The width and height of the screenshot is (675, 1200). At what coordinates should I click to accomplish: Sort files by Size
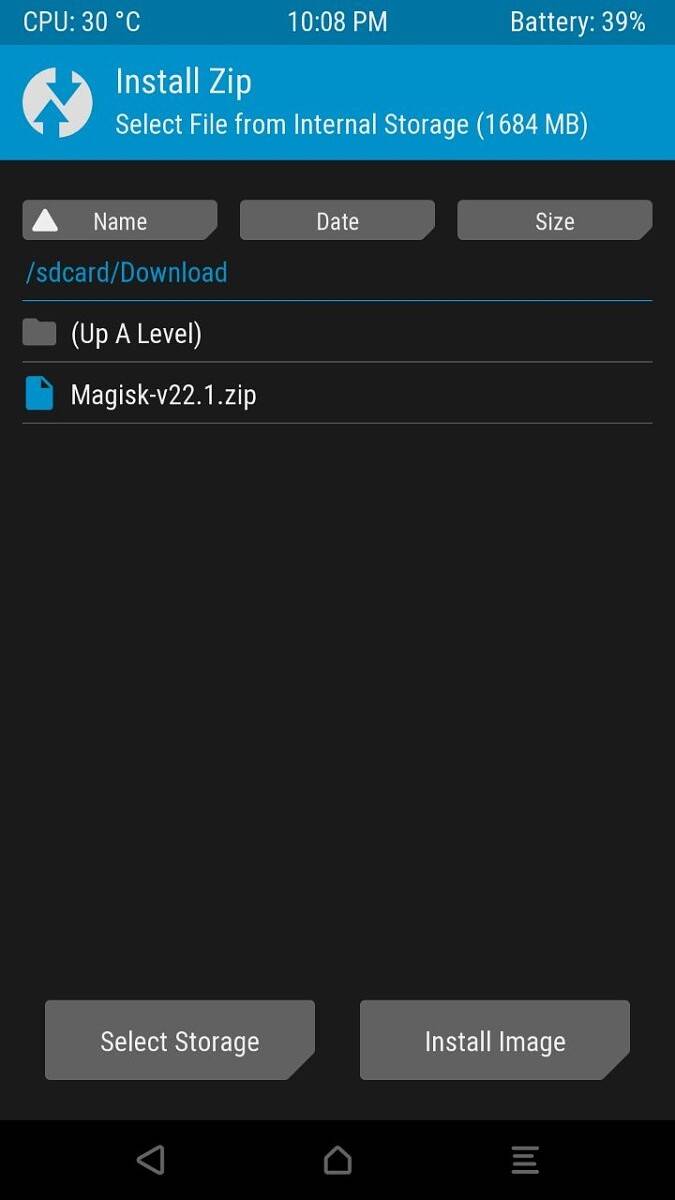click(x=554, y=221)
